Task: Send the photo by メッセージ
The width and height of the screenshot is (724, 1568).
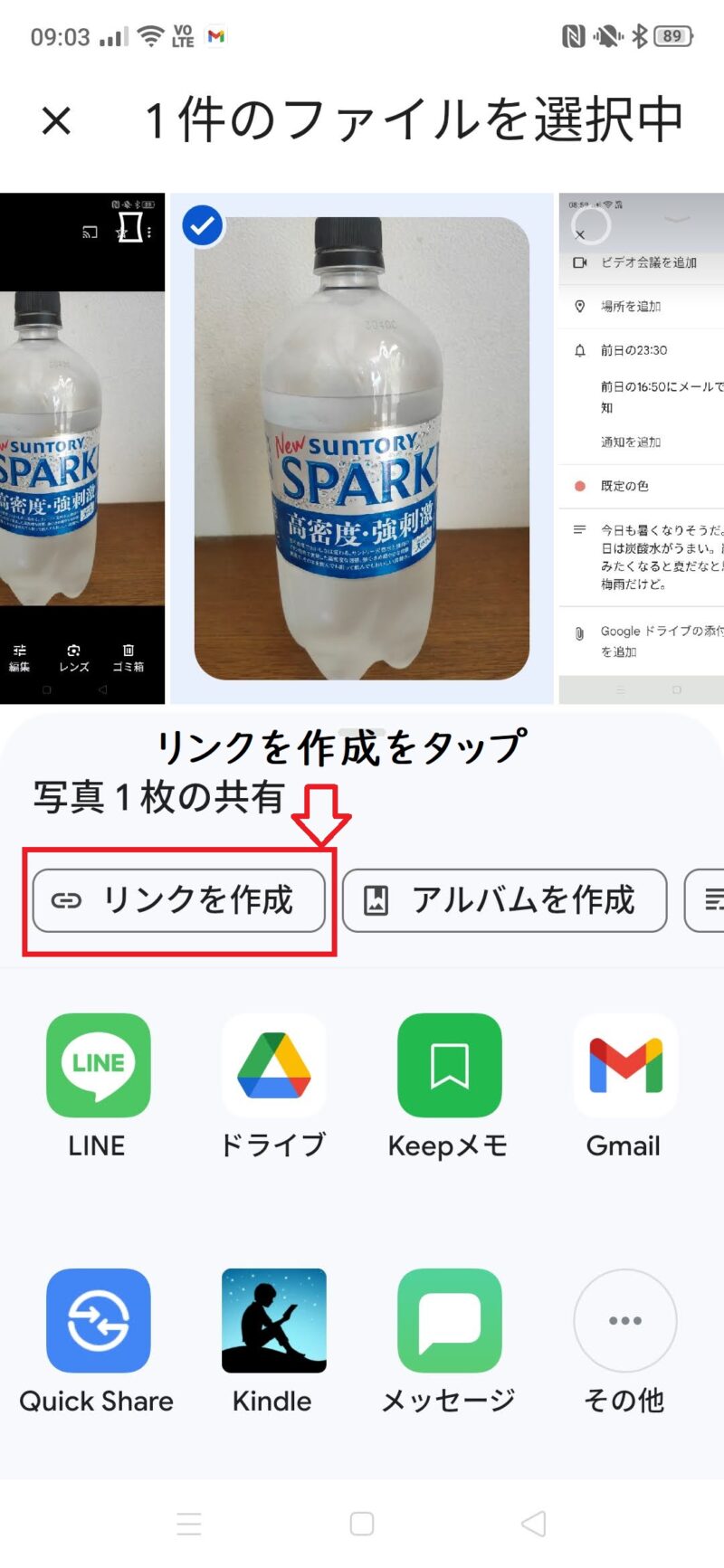Action: coord(449,1321)
